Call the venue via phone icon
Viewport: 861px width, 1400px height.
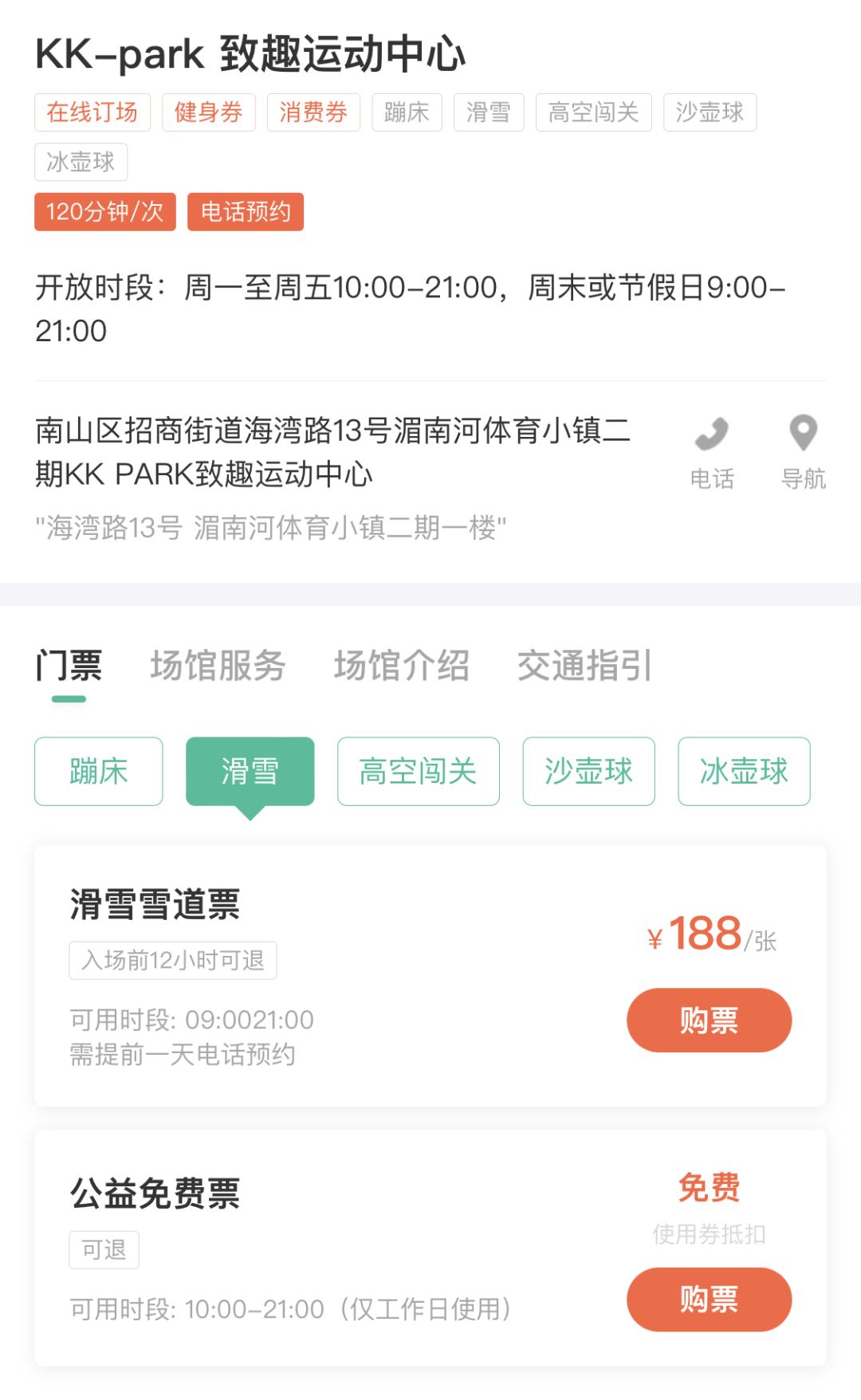click(711, 450)
